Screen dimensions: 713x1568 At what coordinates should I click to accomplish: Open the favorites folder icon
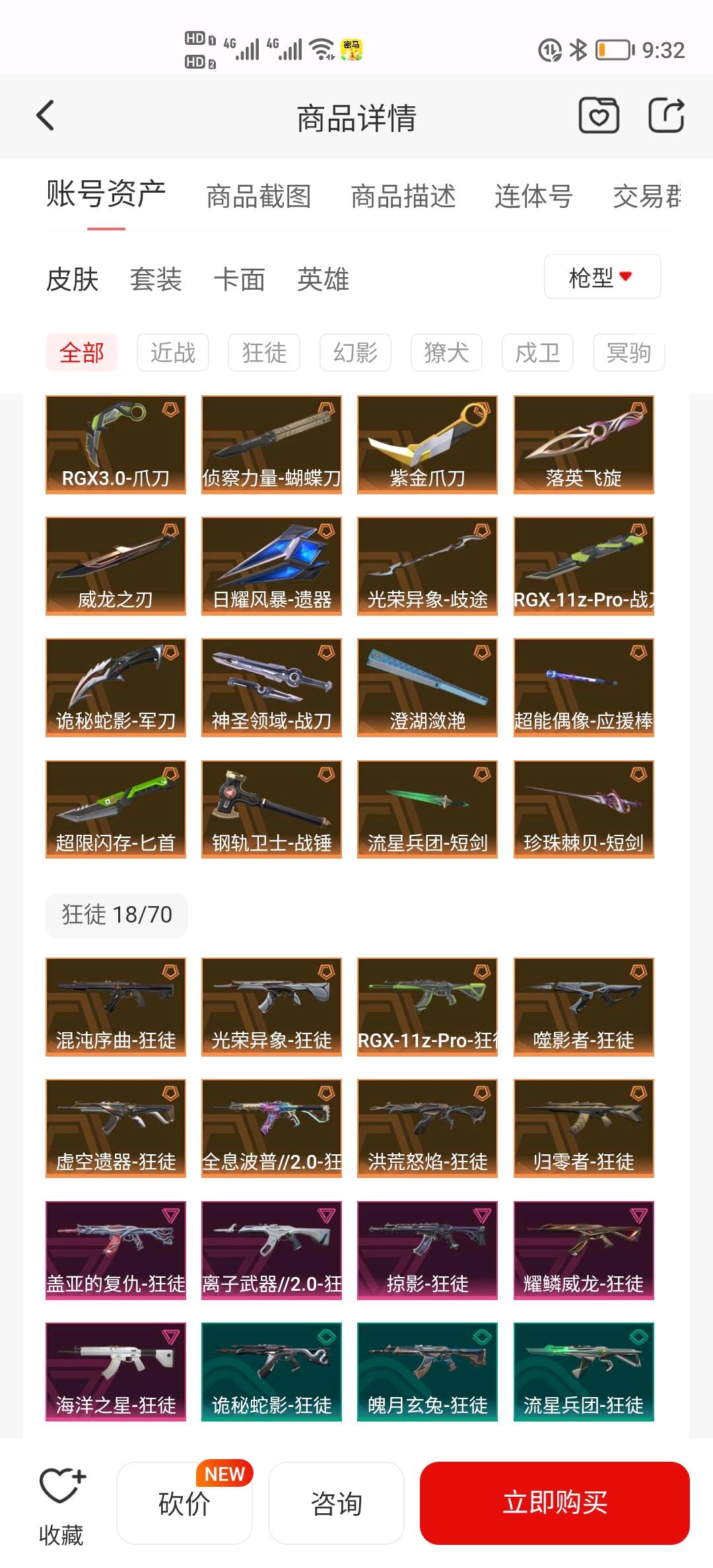599,115
